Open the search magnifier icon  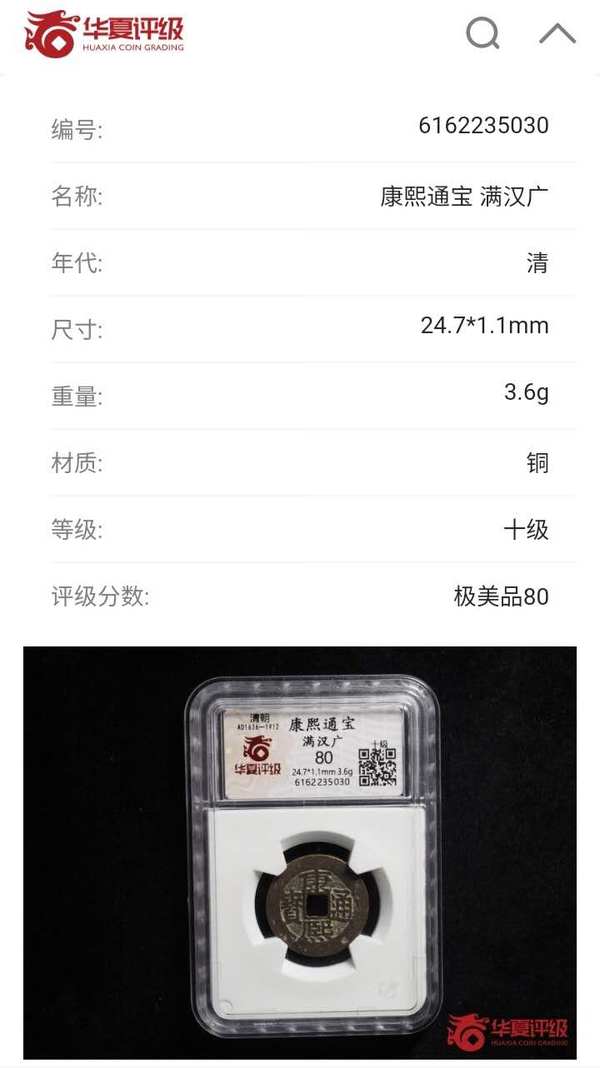coord(483,34)
